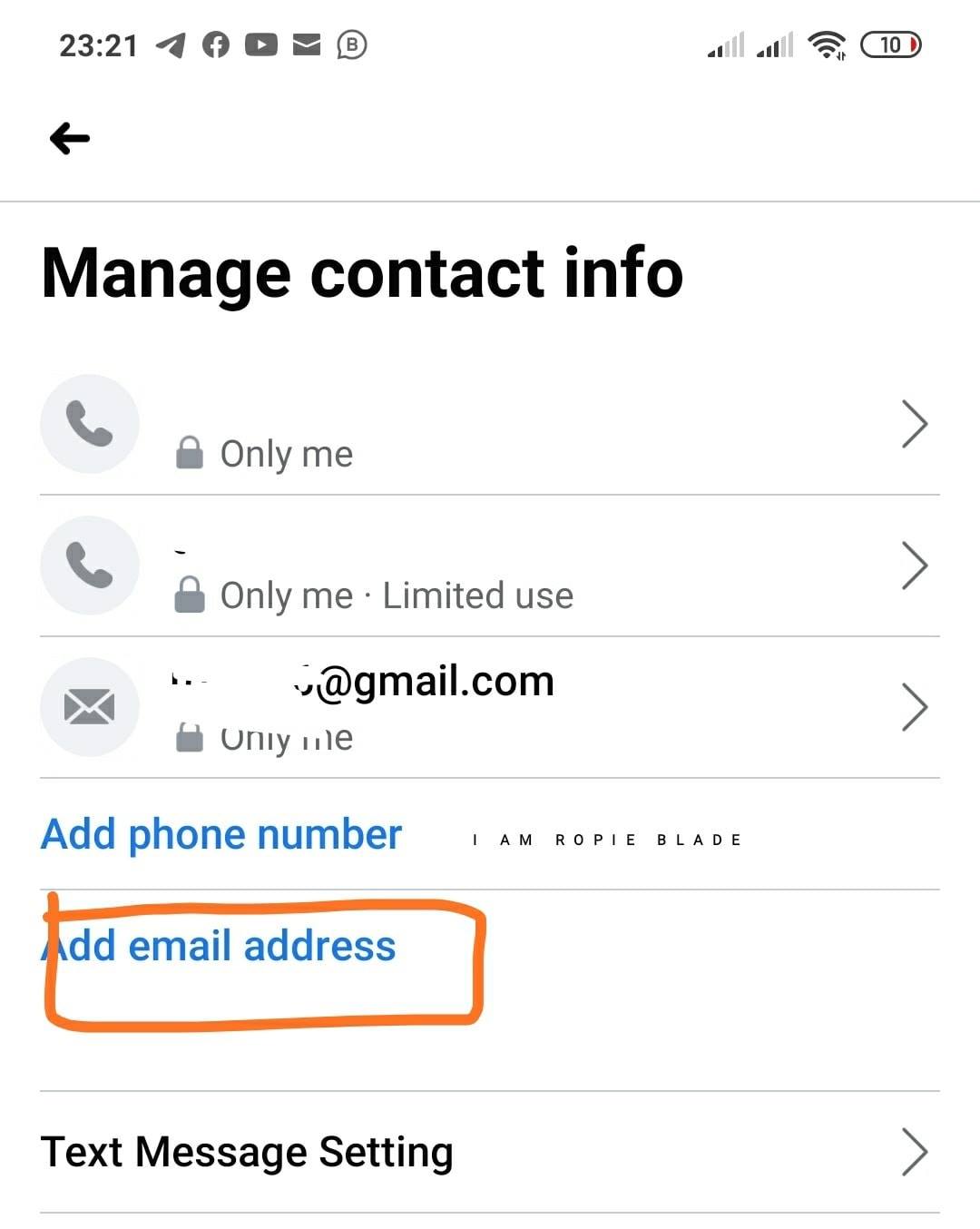Tap Add phone number
The image size is (980, 1229).
221,834
